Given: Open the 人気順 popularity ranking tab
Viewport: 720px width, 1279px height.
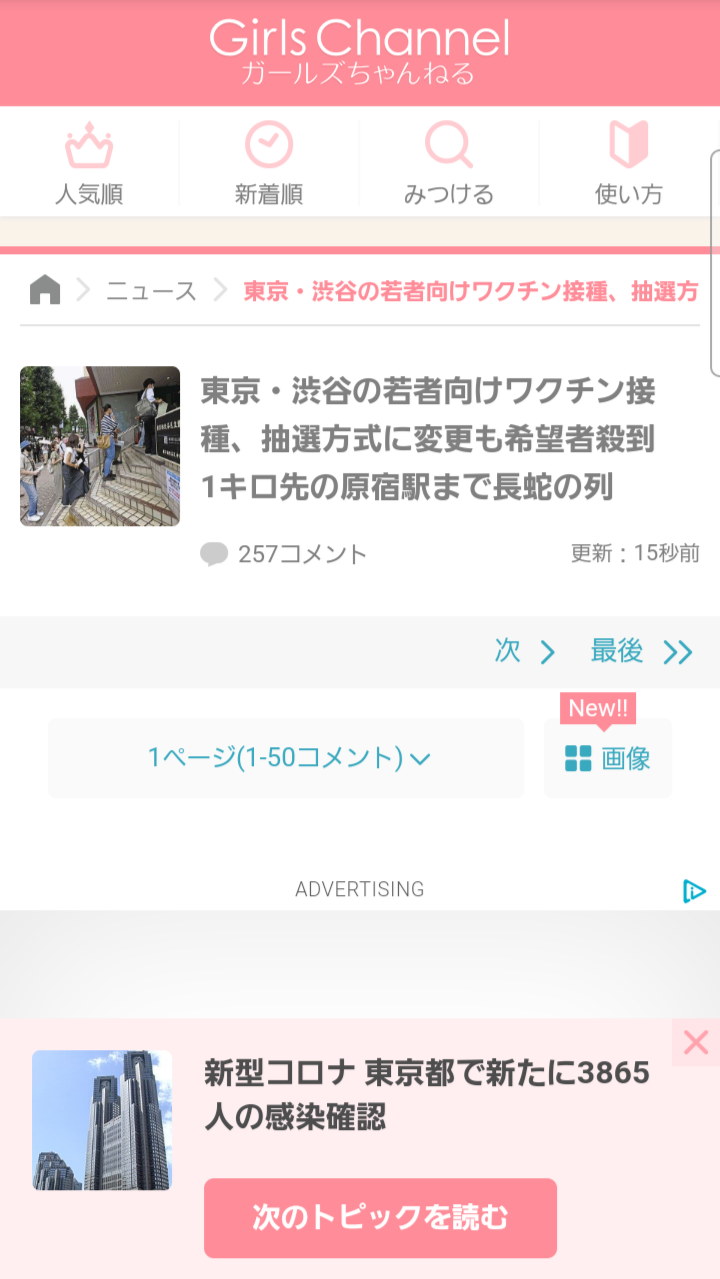Looking at the screenshot, I should [89, 163].
